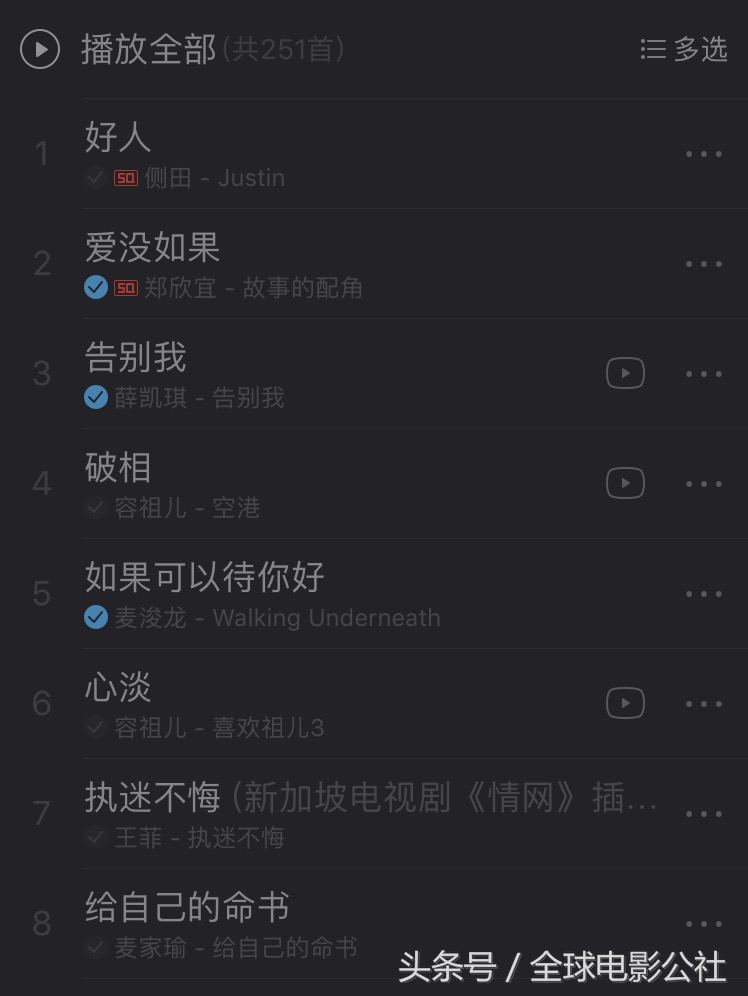Open the music video icon beside 破相
This screenshot has width=748, height=996.
click(x=625, y=483)
